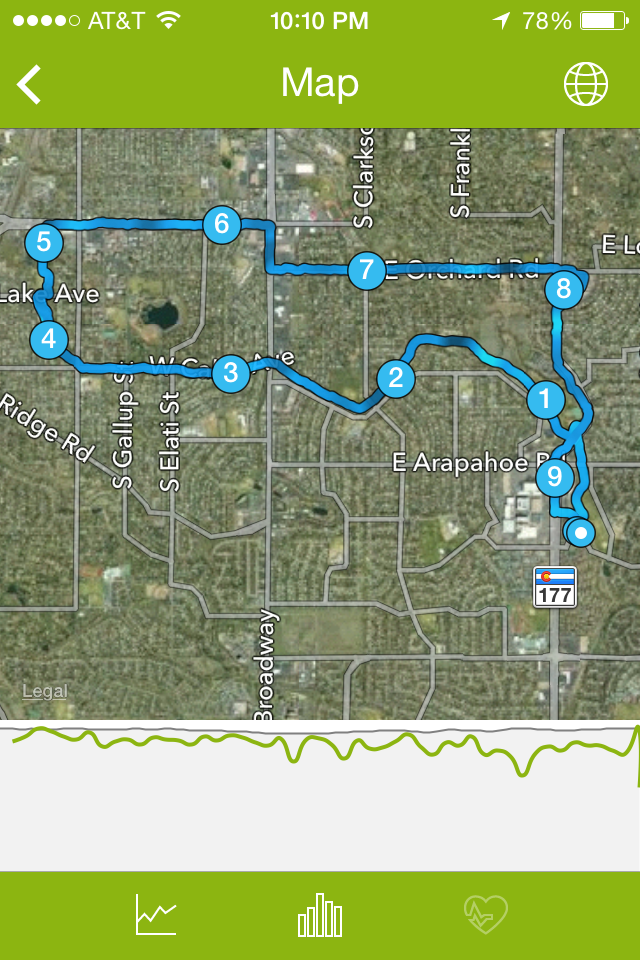Image resolution: width=640 pixels, height=960 pixels.
Task: Open the globe map type options
Action: (585, 85)
